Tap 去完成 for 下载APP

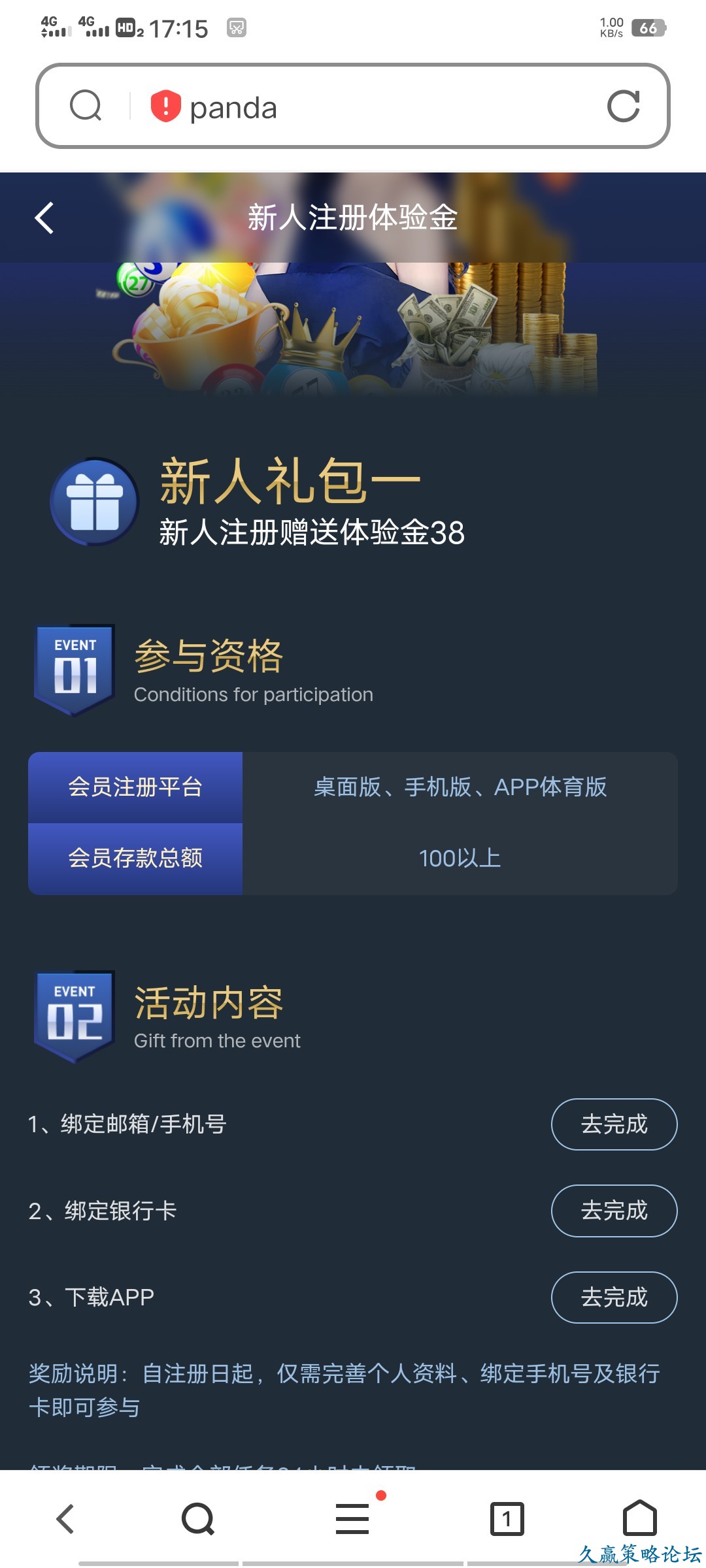(x=614, y=1297)
